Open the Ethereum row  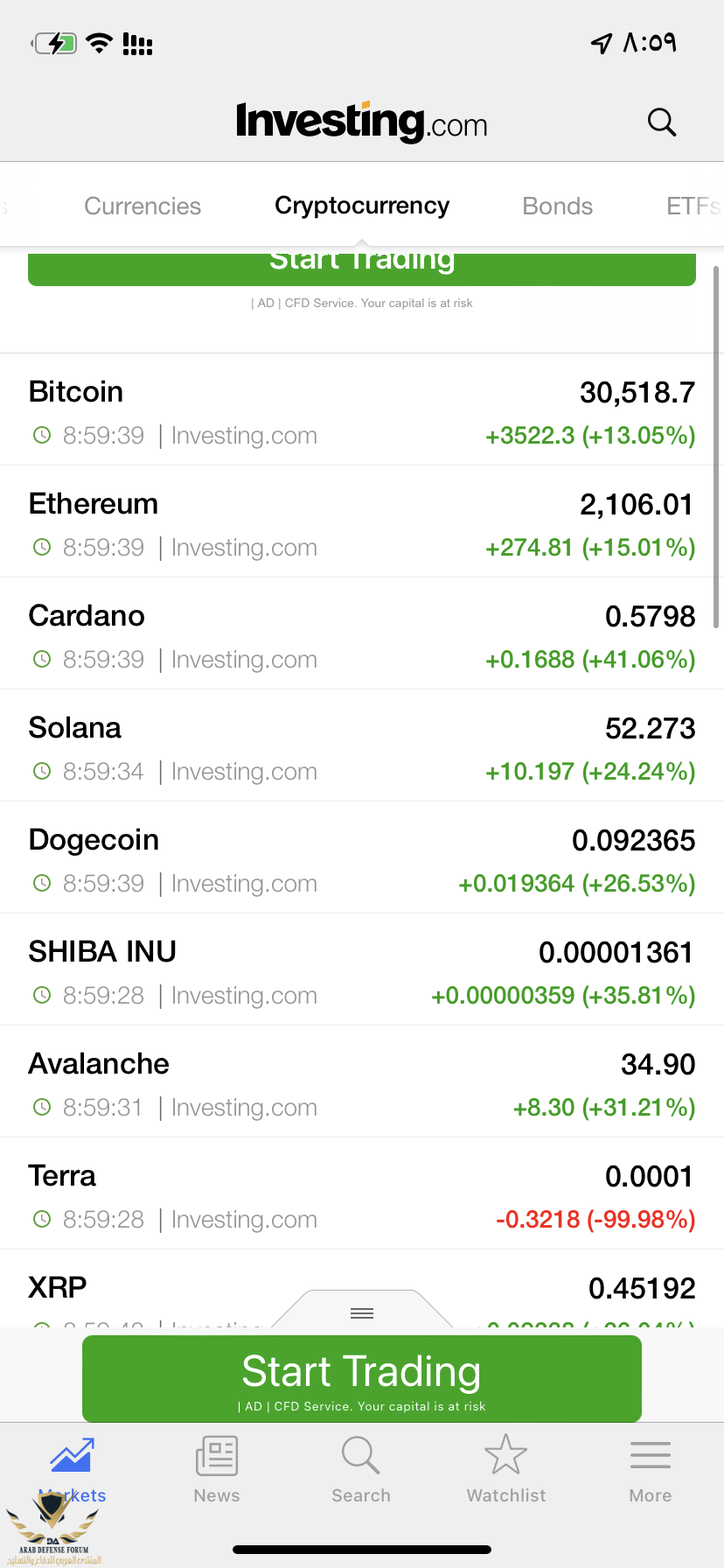[362, 522]
